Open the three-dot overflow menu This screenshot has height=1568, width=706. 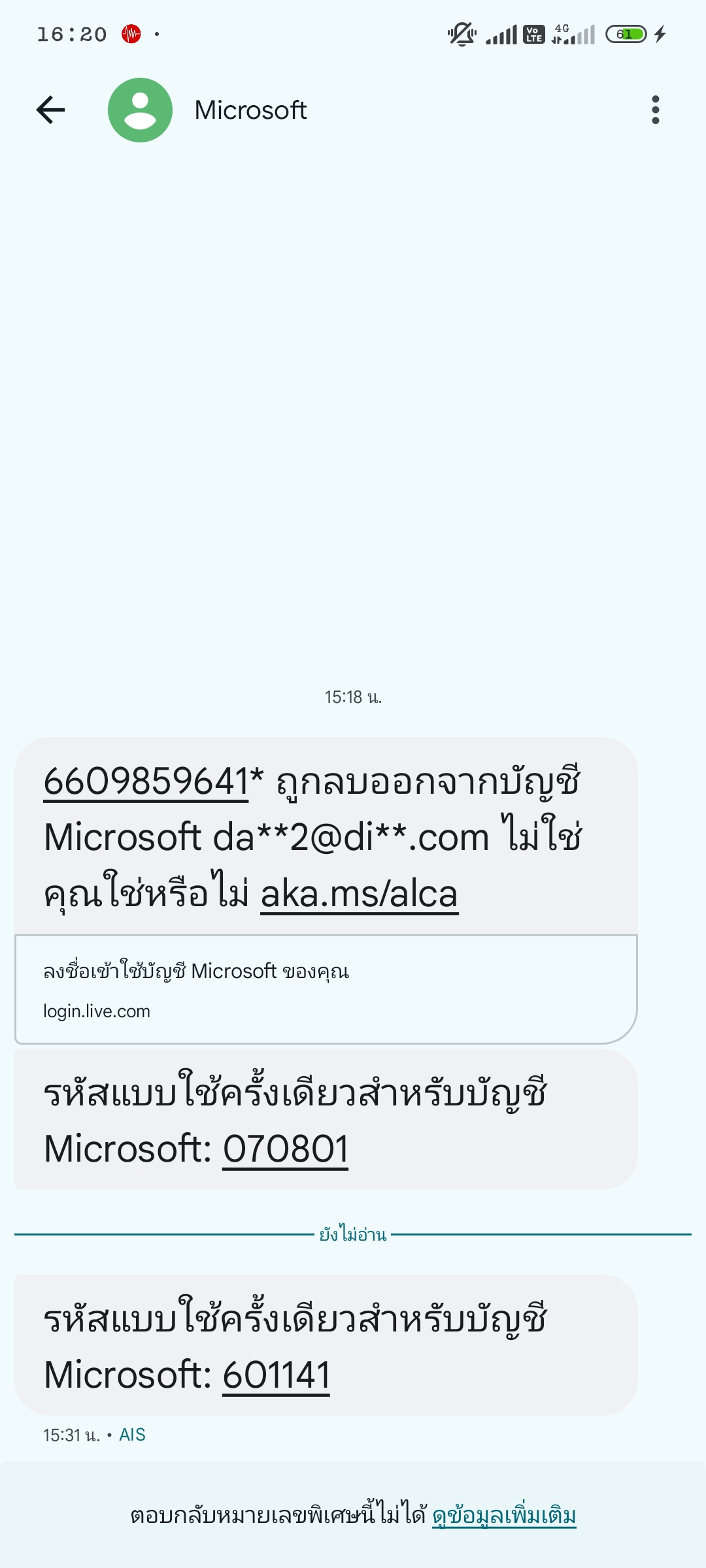pos(656,108)
